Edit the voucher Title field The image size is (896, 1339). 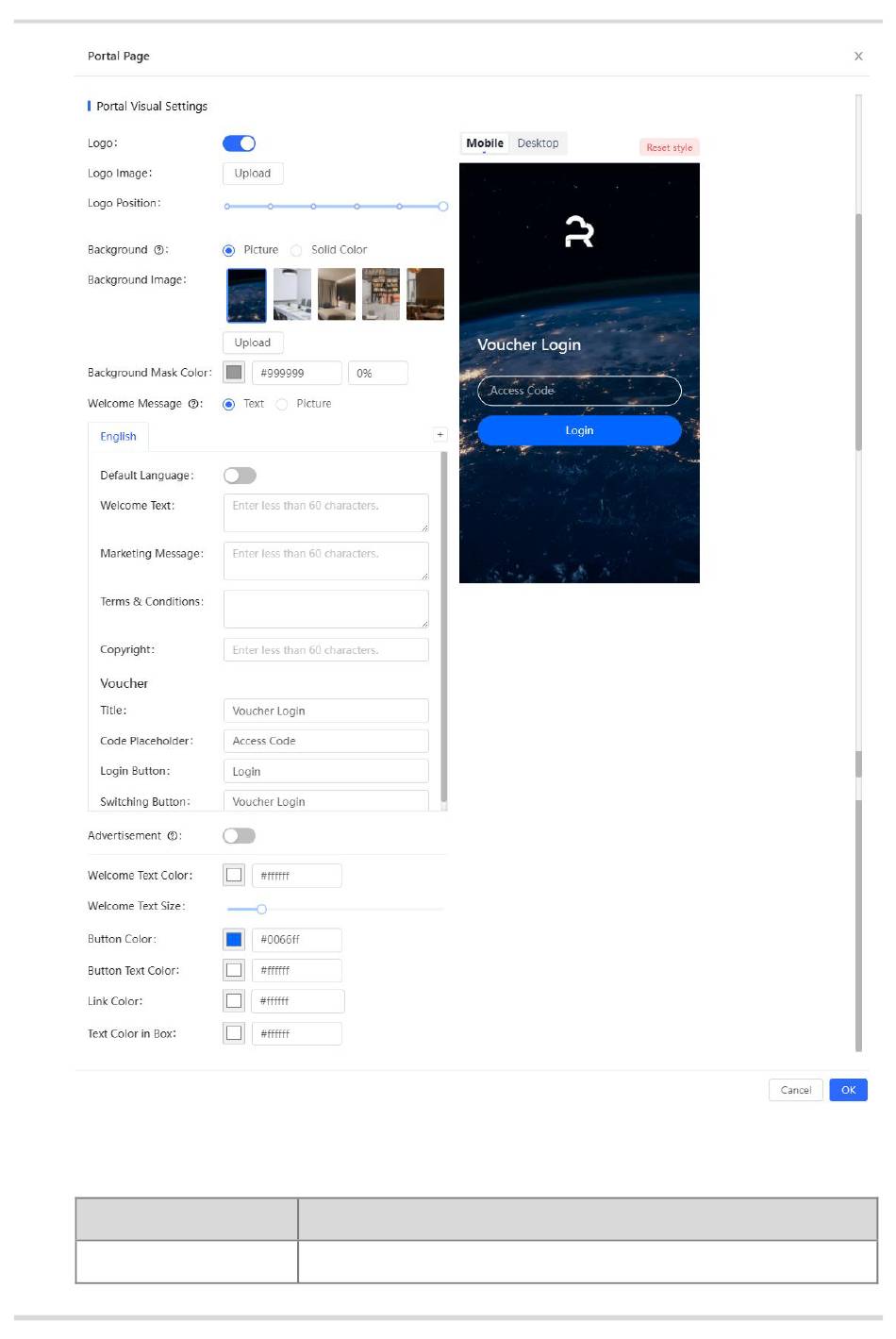click(326, 711)
